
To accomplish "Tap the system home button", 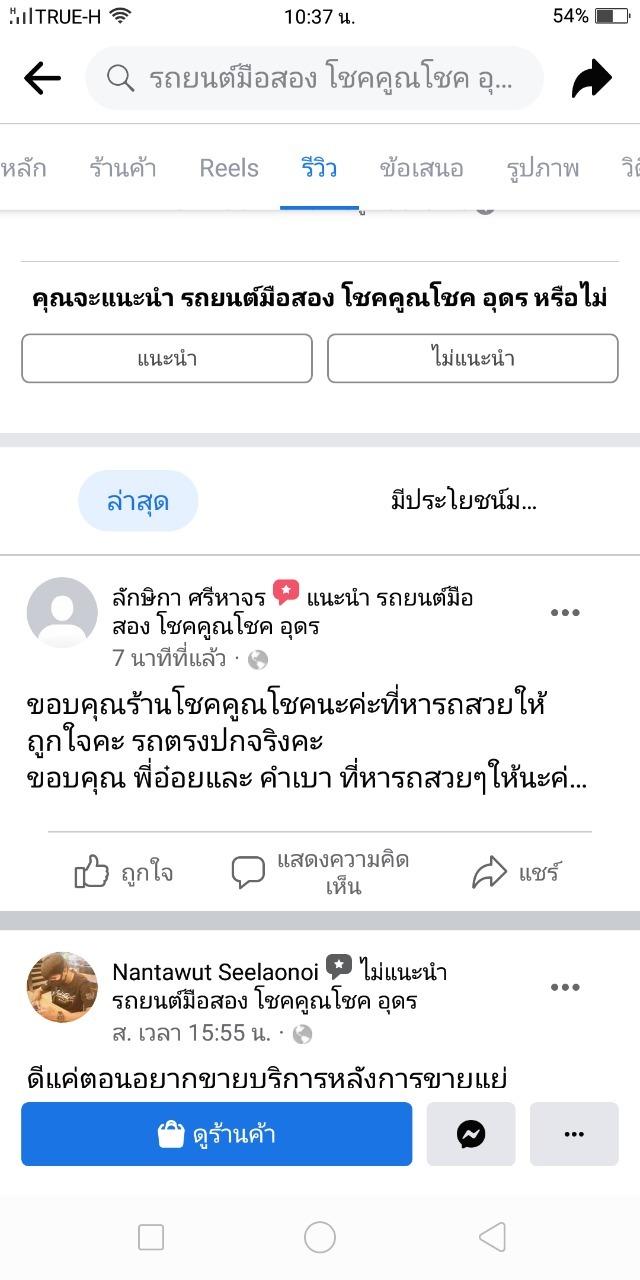I will coord(320,1238).
